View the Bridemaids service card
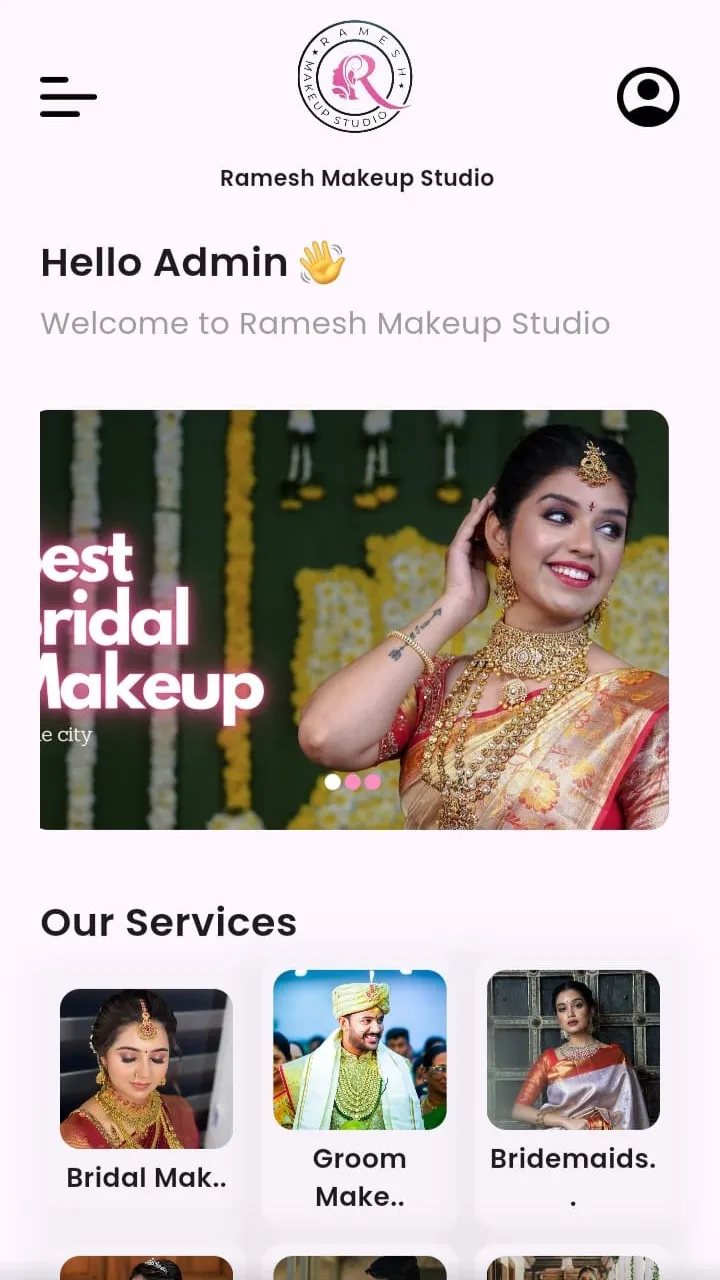Screen dimensions: 720x1280 click(x=573, y=1090)
